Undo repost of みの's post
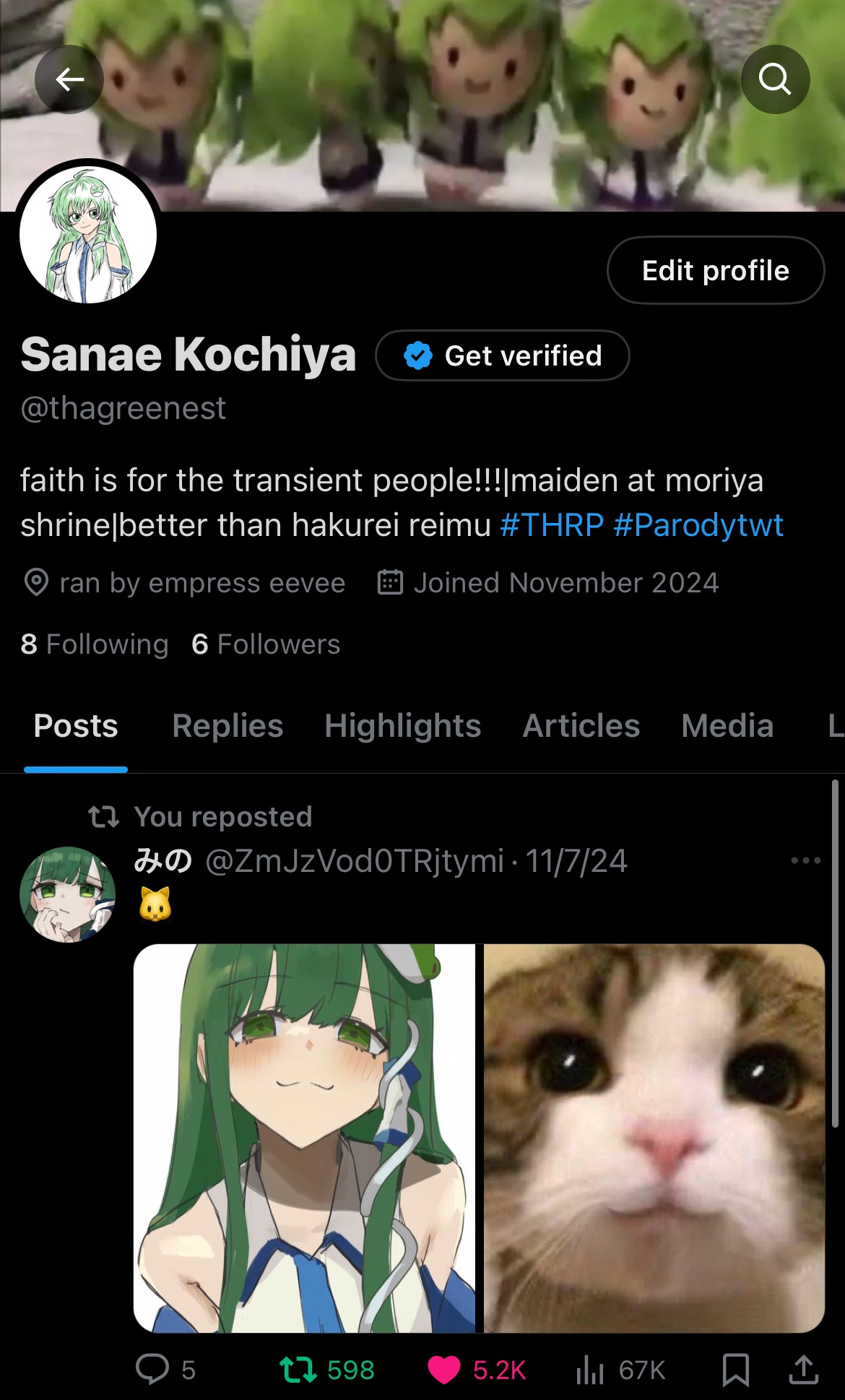 (298, 1370)
